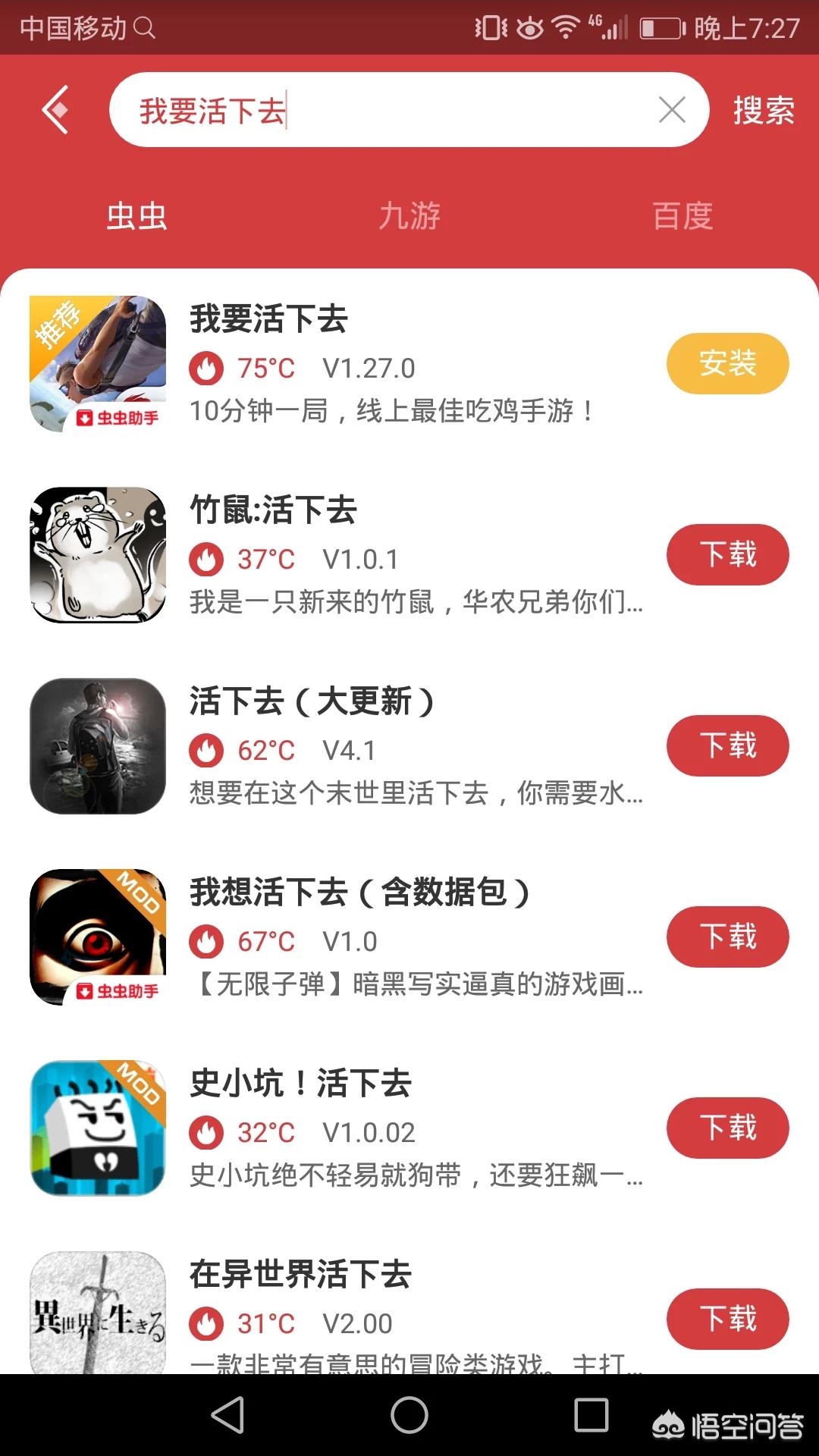819x1456 pixels.
Task: Tap the system home button
Action: (x=409, y=1415)
